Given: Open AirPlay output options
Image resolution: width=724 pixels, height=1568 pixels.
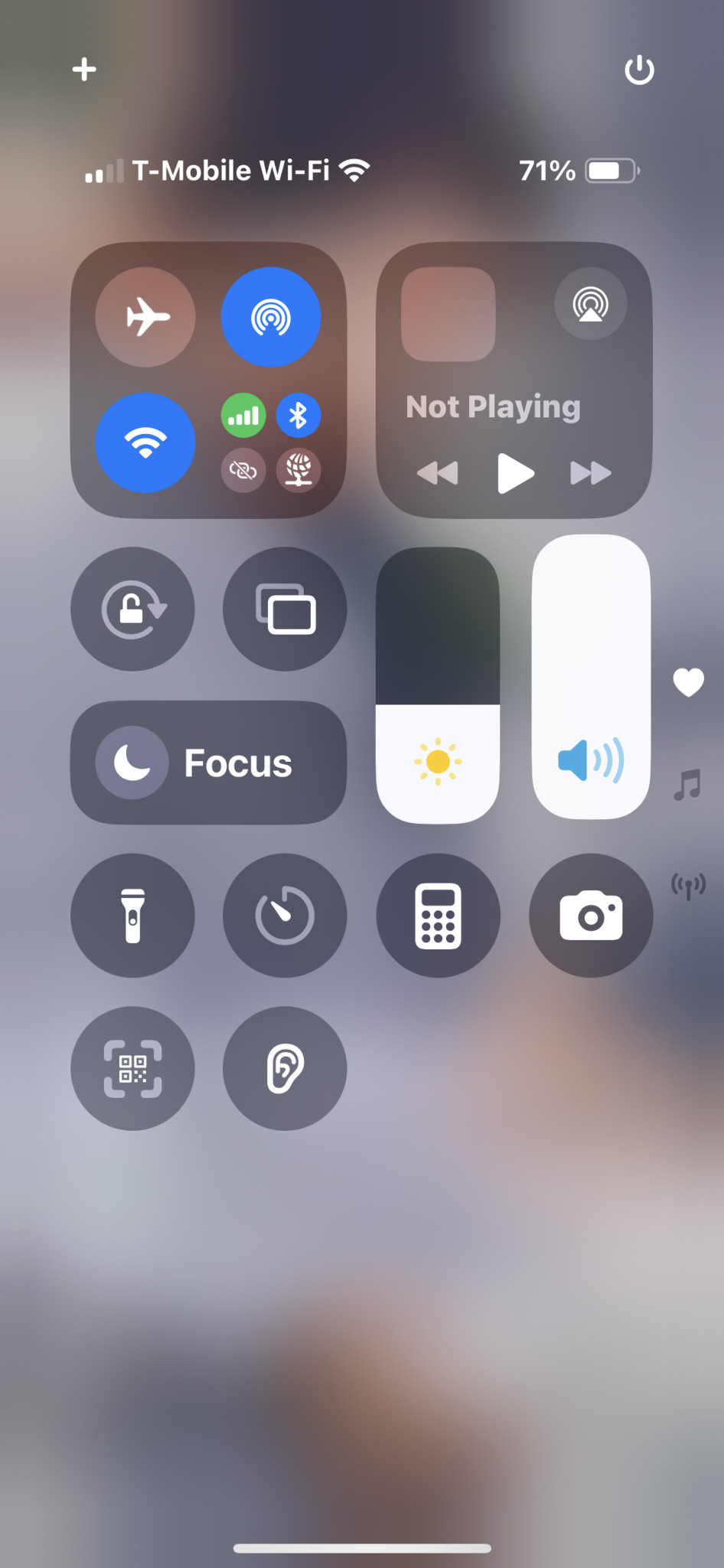Looking at the screenshot, I should pos(591,304).
